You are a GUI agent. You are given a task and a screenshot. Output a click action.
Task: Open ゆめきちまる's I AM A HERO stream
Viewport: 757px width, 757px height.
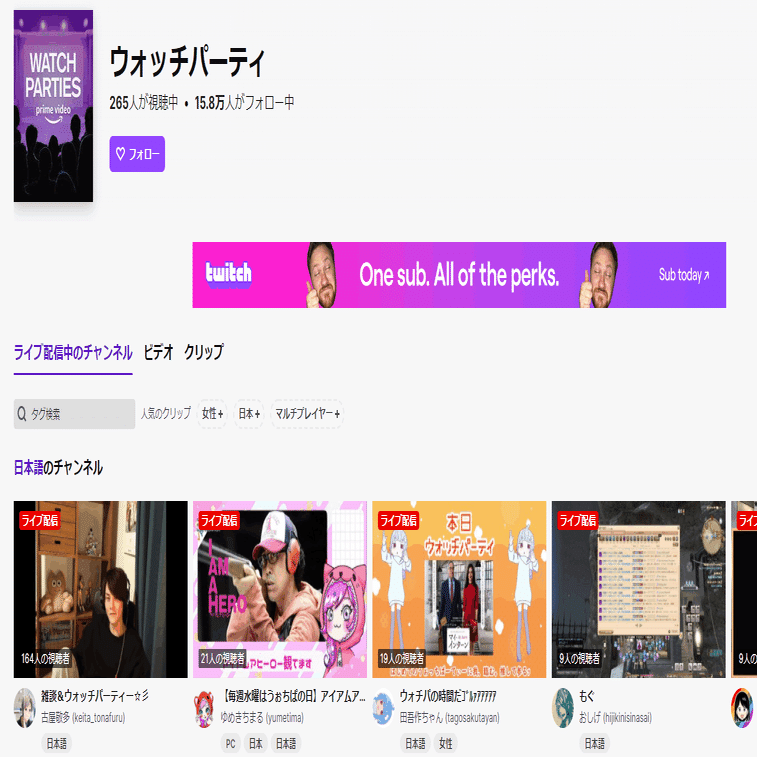280,589
